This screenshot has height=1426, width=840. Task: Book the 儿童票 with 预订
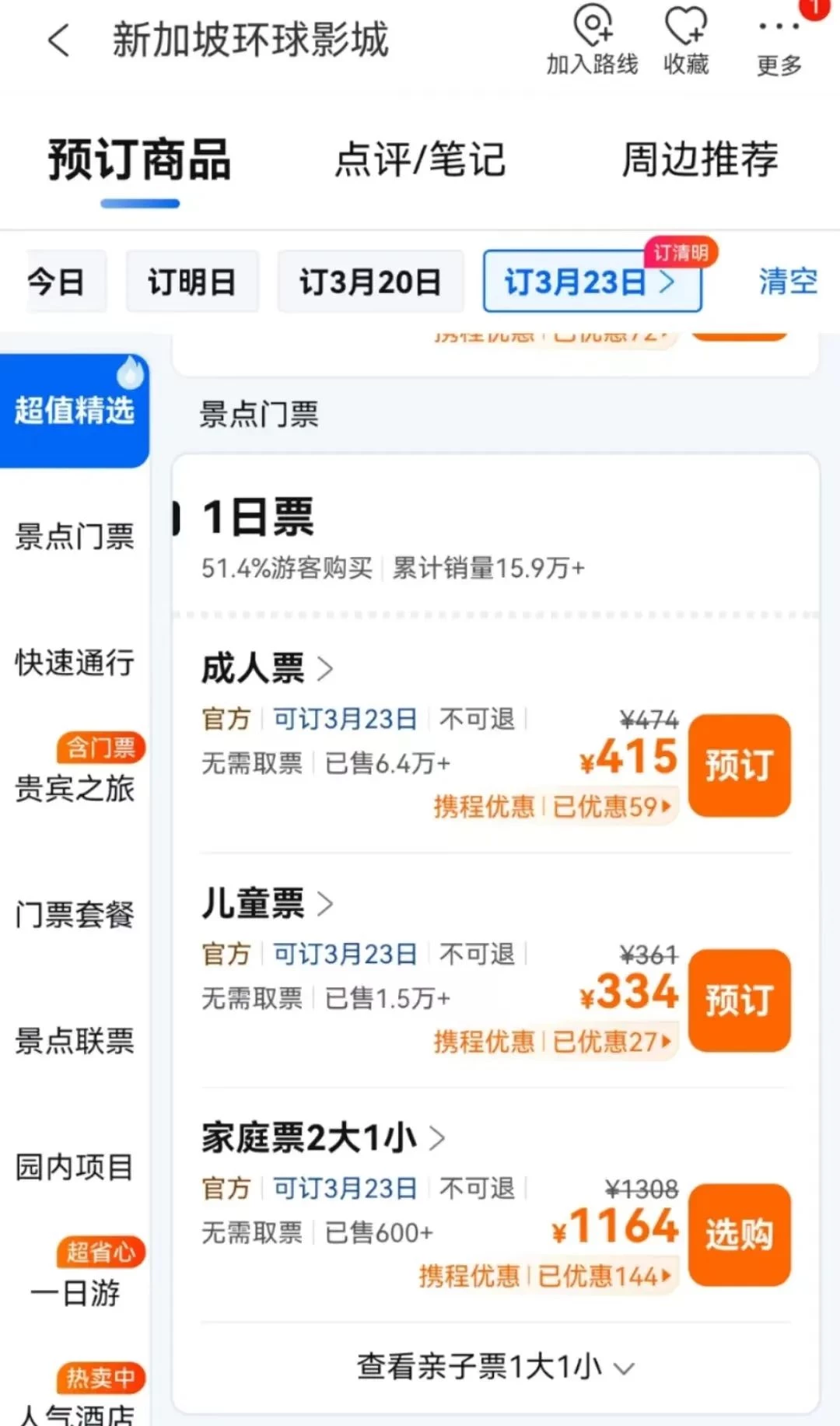[740, 1000]
